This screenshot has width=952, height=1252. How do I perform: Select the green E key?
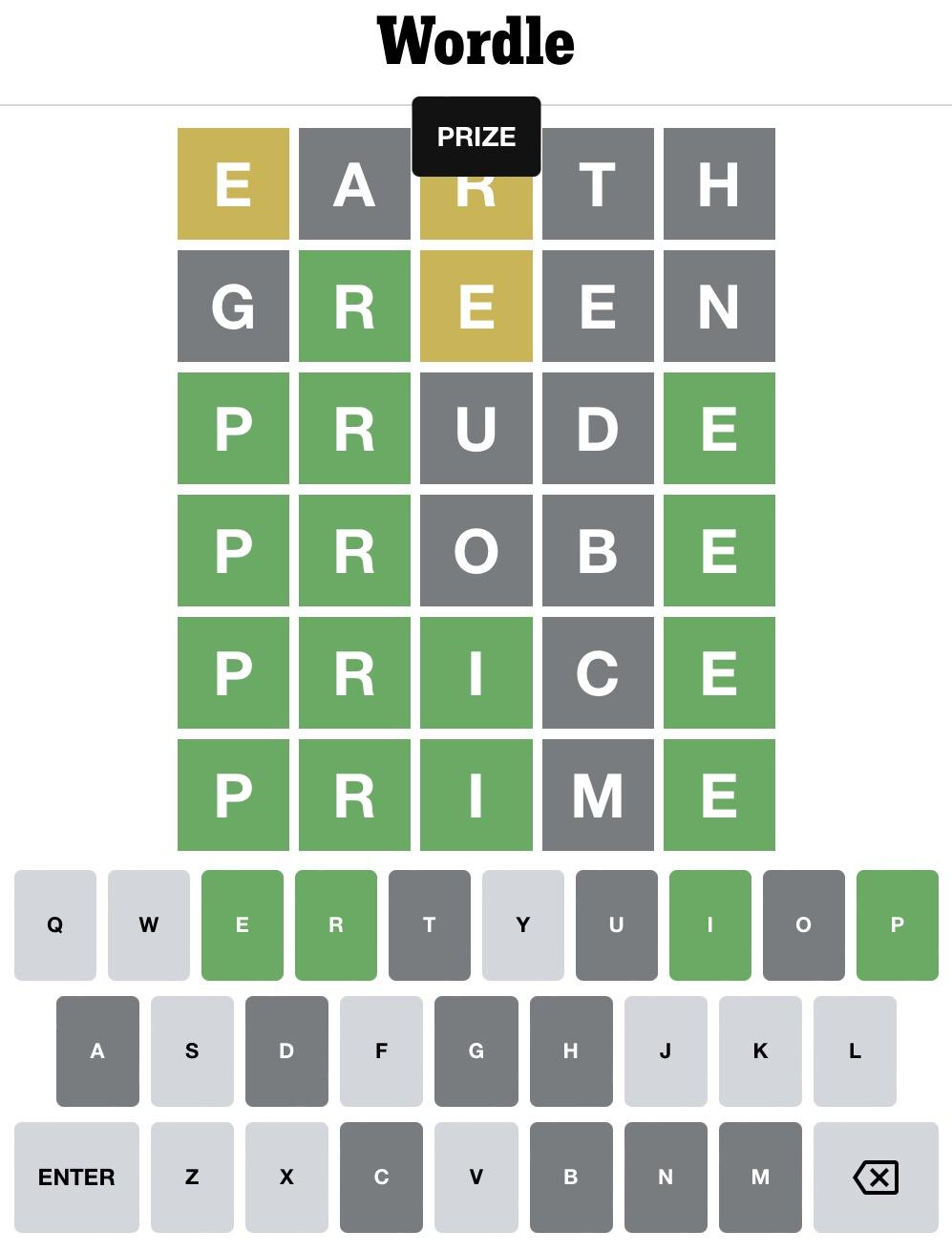pos(243,924)
